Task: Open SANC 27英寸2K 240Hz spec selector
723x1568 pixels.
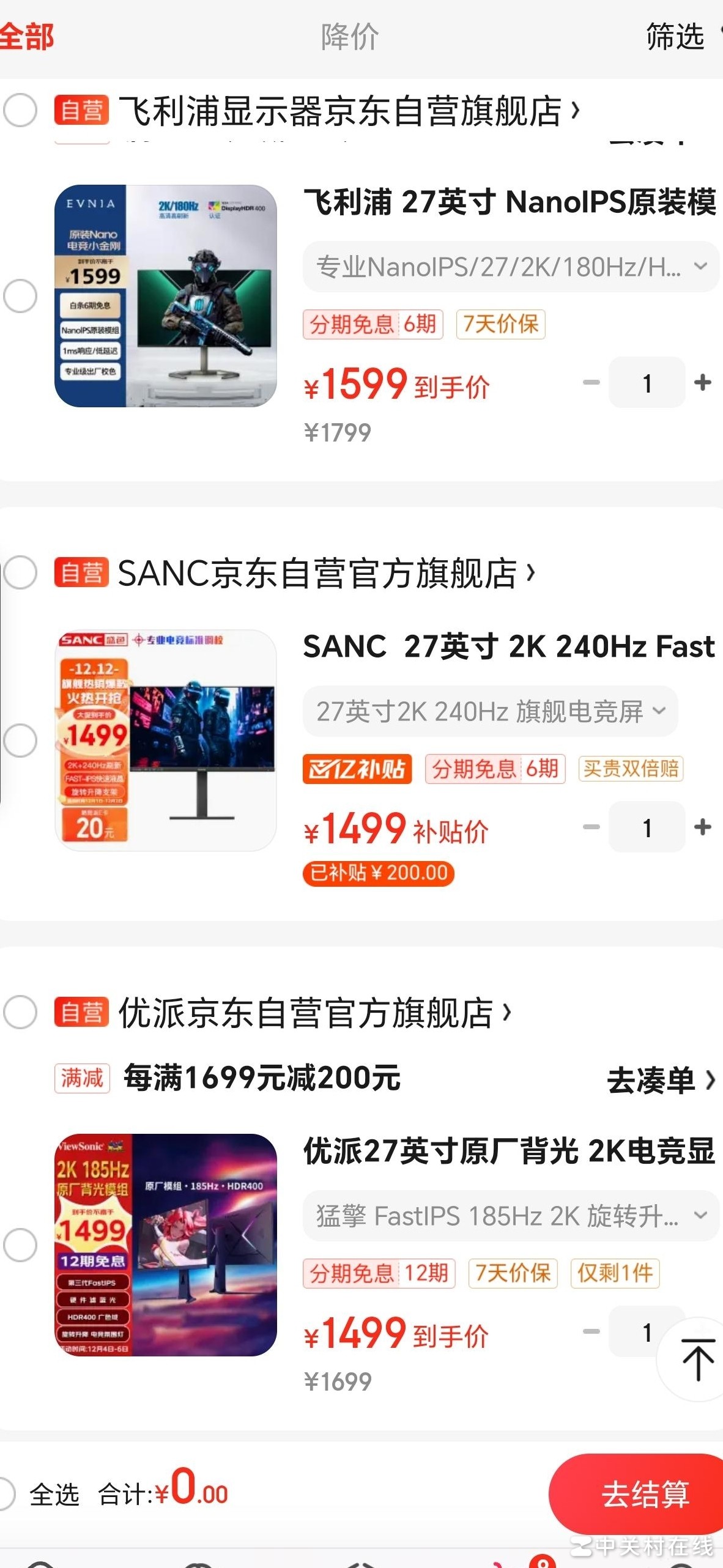Action: tap(489, 711)
